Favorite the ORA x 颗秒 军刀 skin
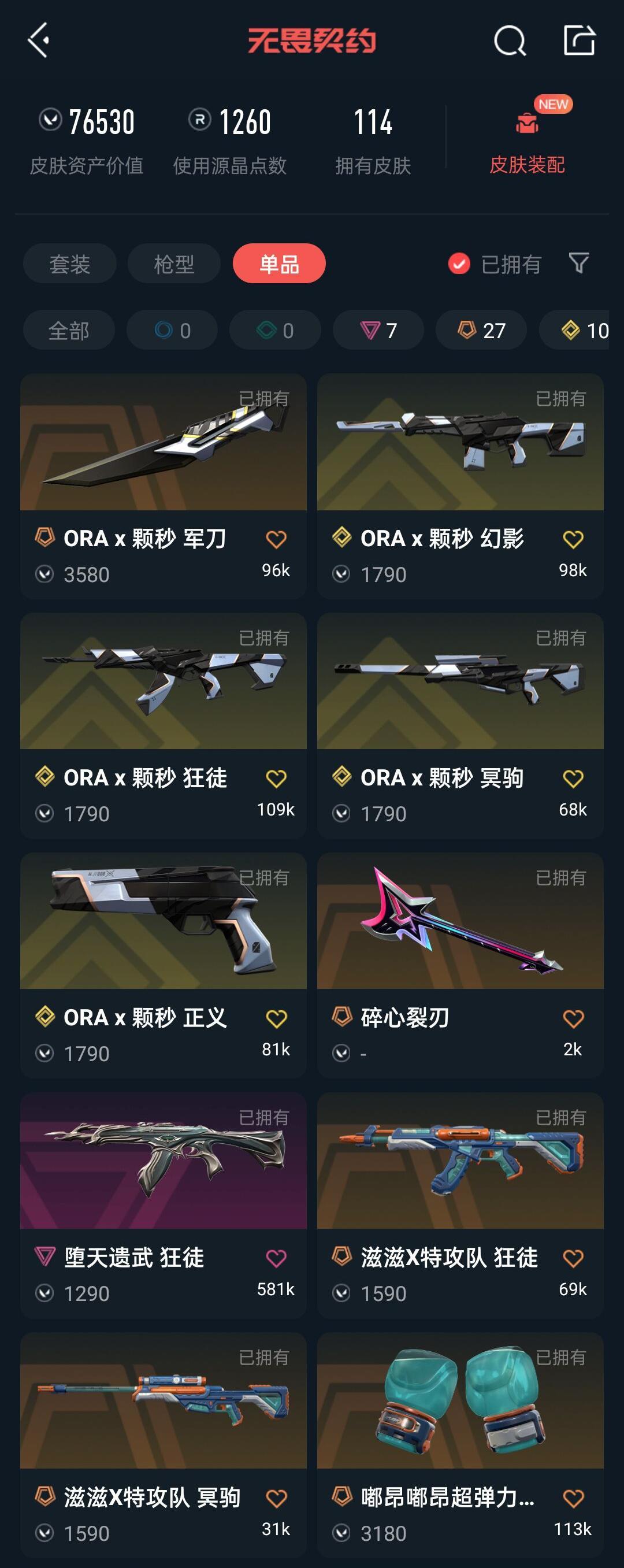The image size is (624, 1568). point(276,539)
